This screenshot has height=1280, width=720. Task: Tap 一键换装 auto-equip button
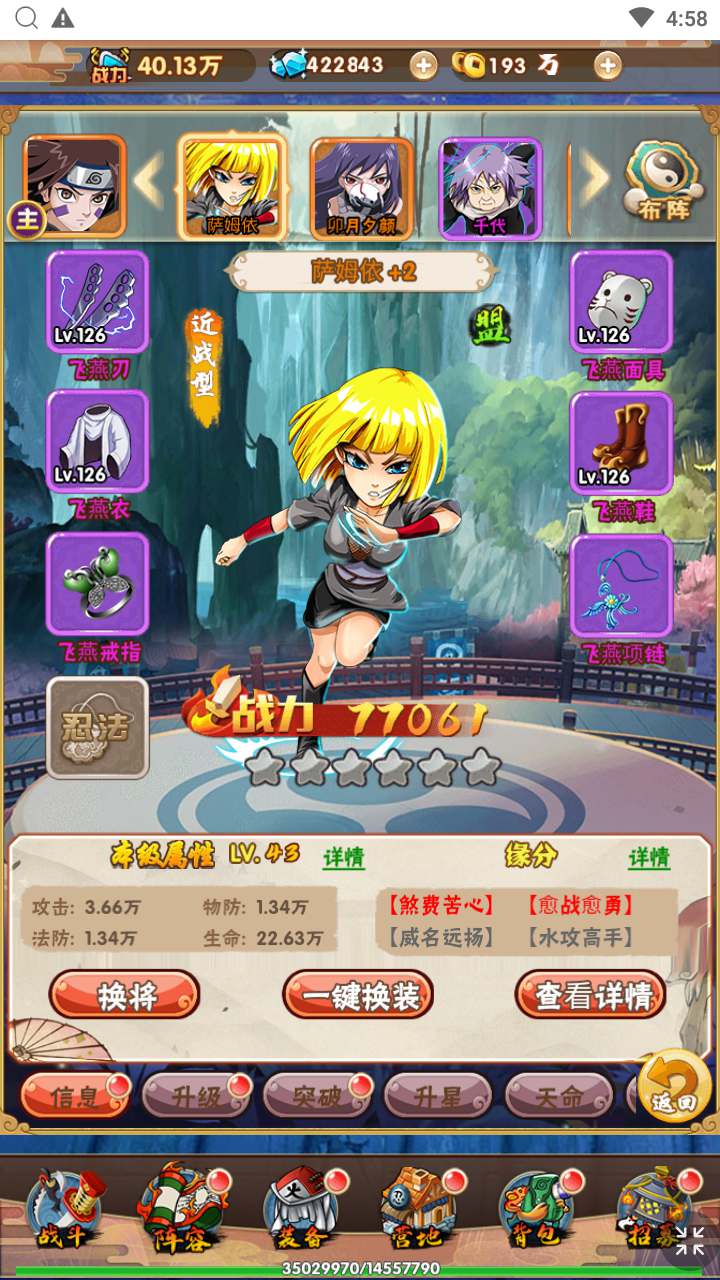point(359,995)
